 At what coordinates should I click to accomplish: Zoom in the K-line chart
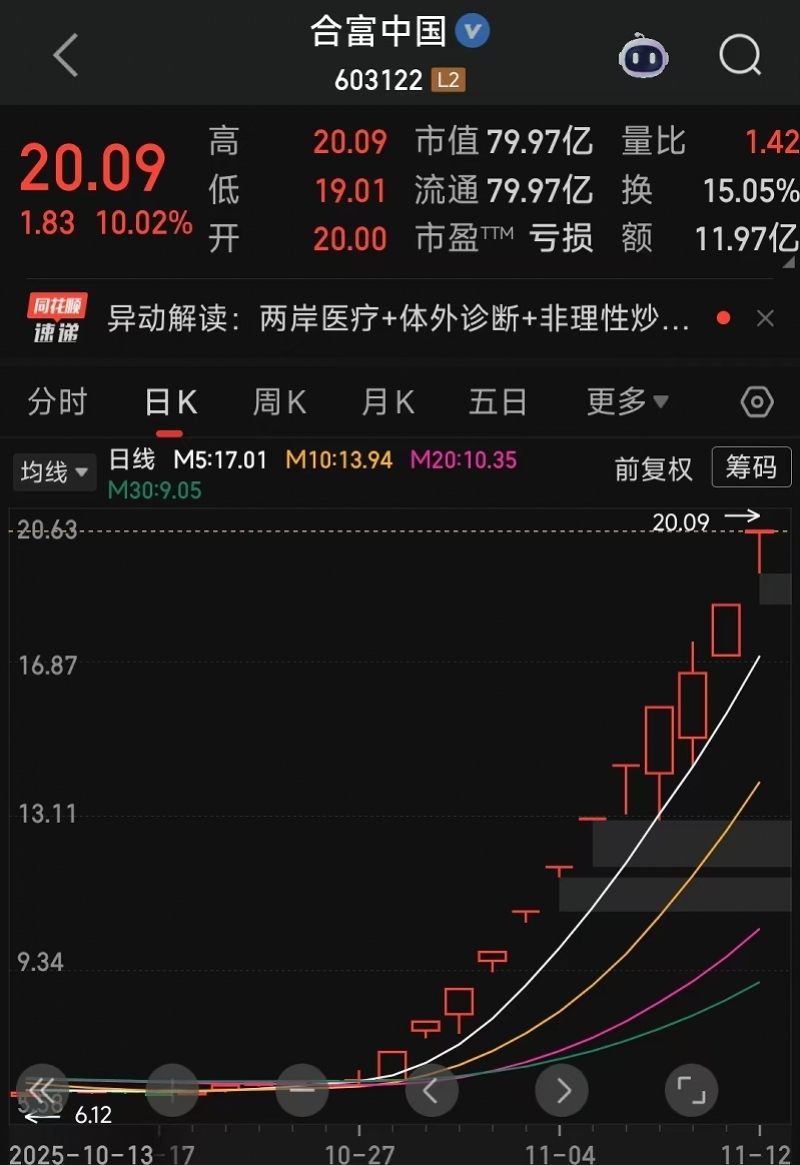tap(171, 1090)
